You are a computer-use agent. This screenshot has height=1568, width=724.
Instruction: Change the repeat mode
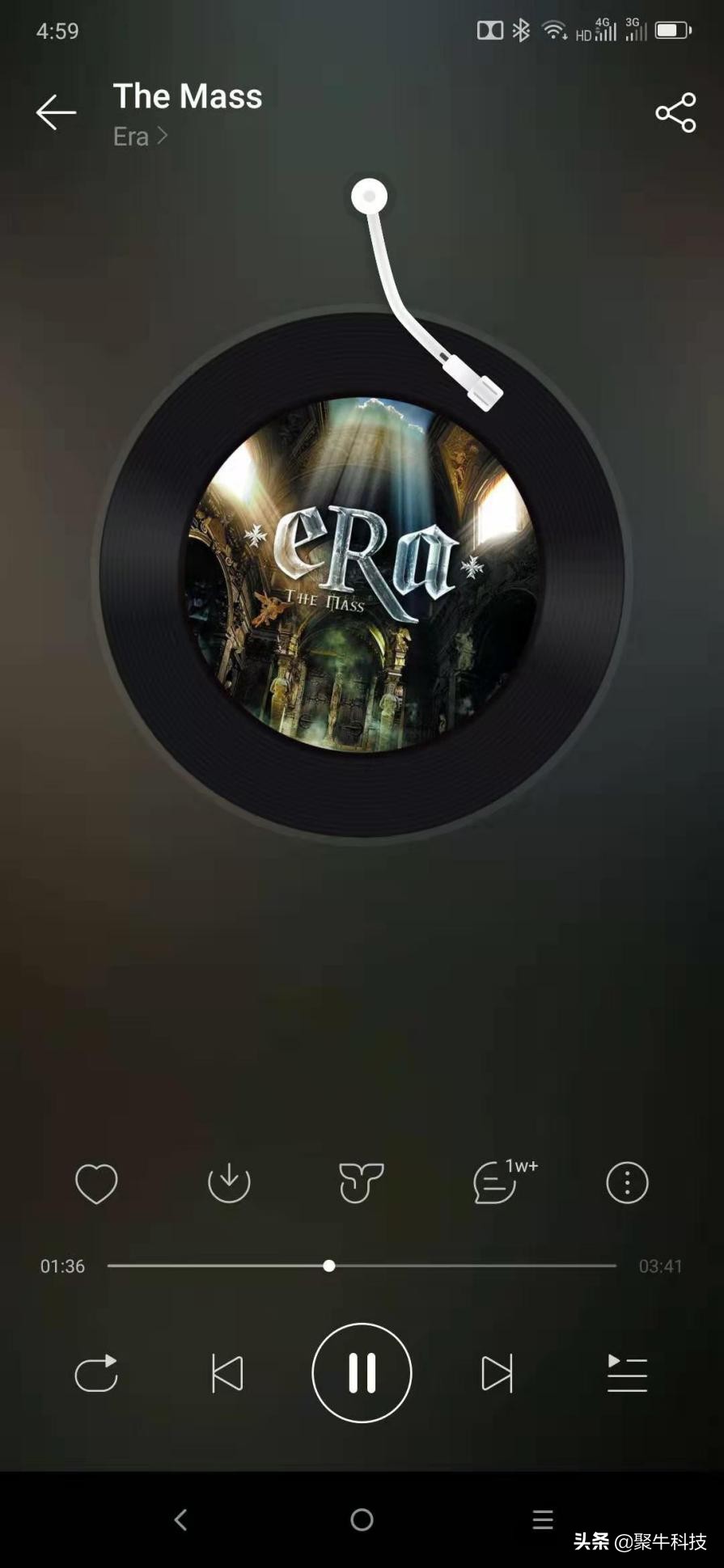pyautogui.click(x=96, y=1373)
